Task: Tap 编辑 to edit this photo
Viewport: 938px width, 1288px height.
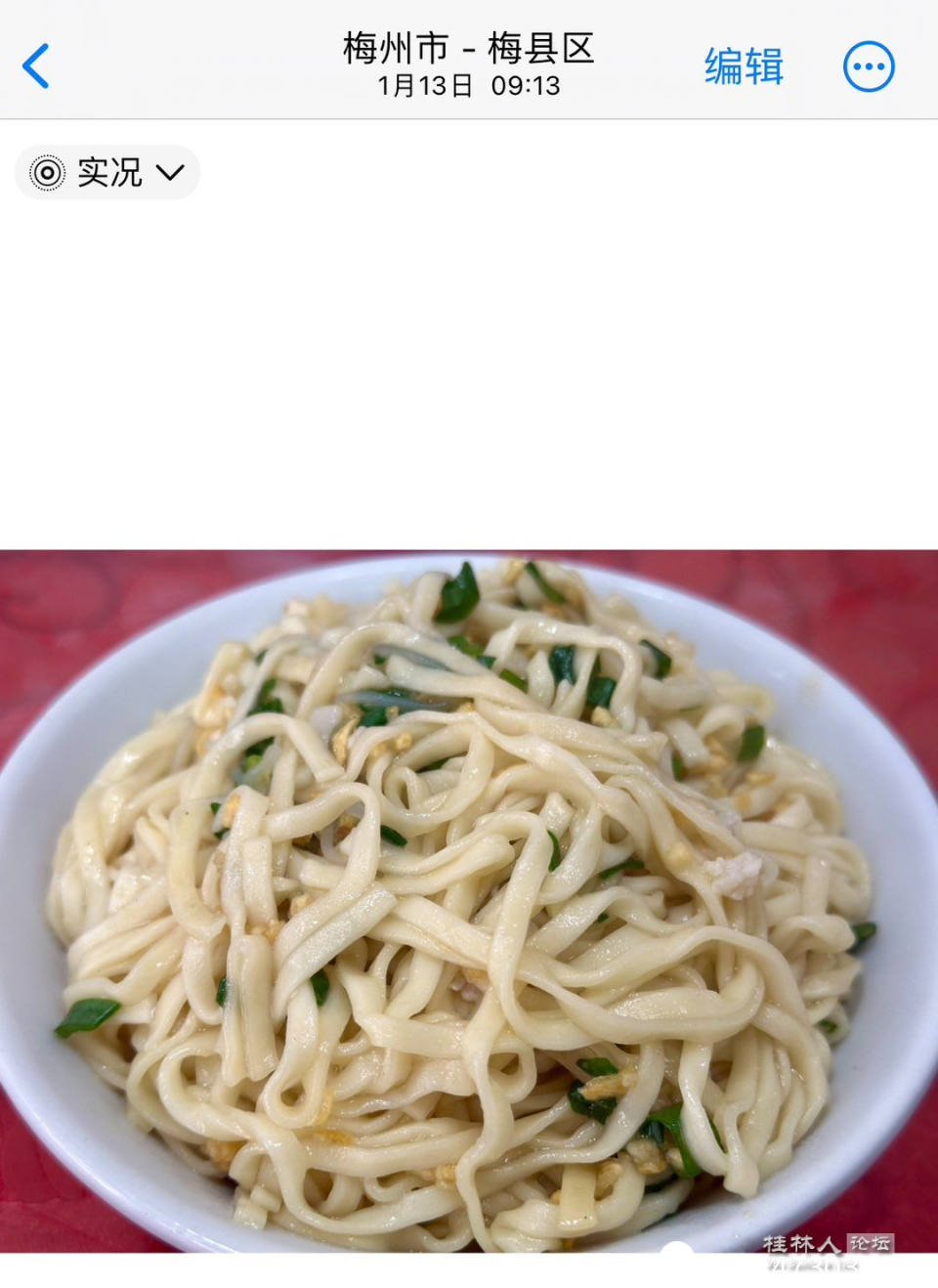Action: 744,66
